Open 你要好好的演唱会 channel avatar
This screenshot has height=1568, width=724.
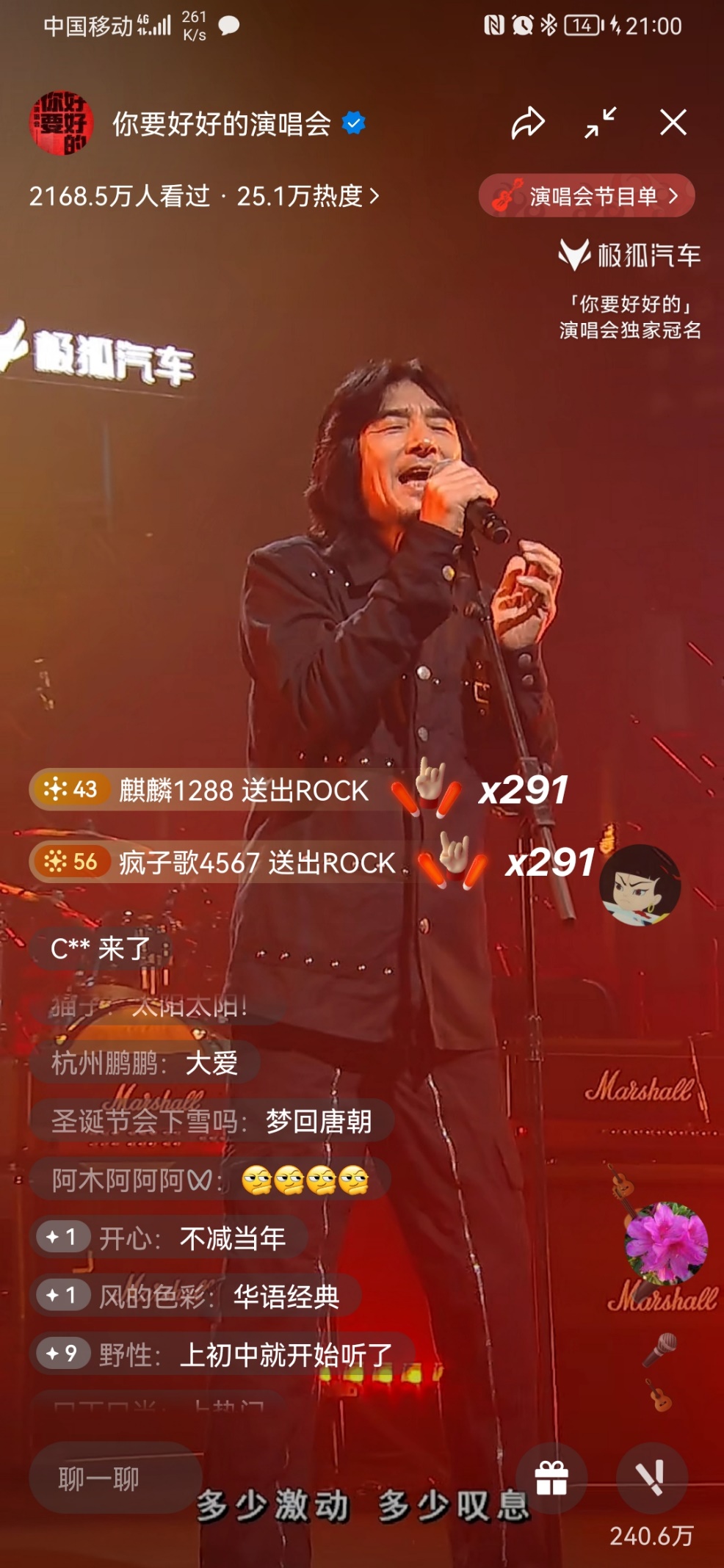61,123
